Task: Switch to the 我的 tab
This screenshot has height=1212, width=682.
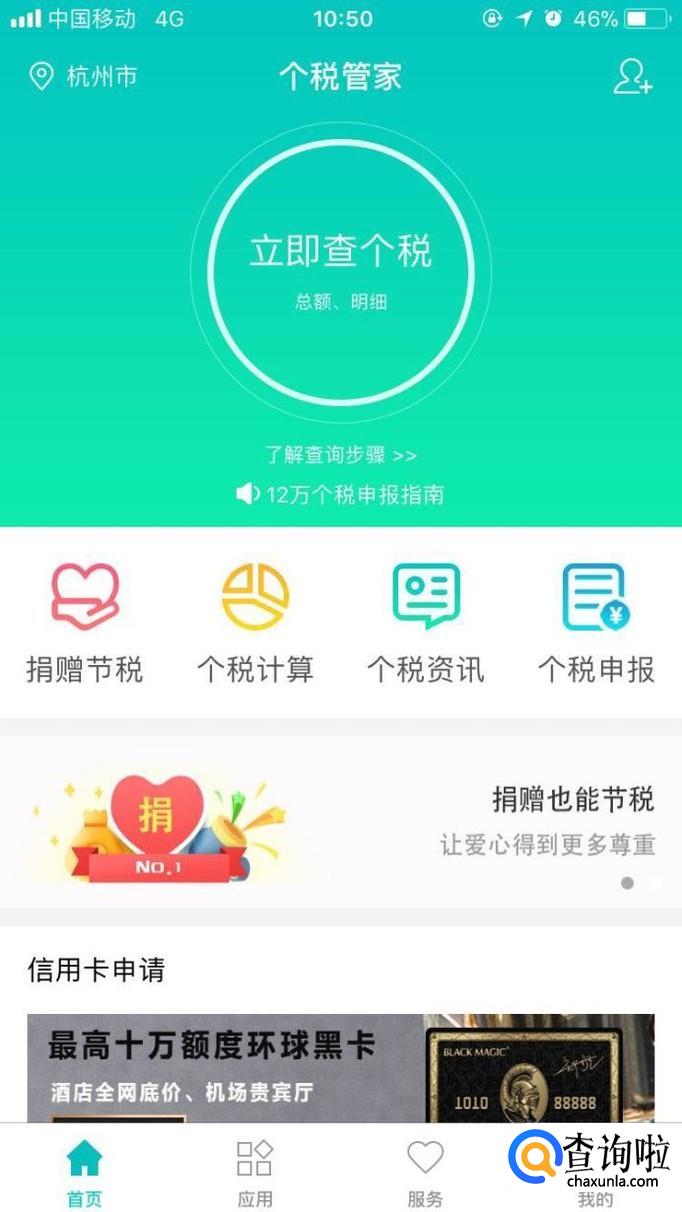Action: click(x=596, y=1172)
